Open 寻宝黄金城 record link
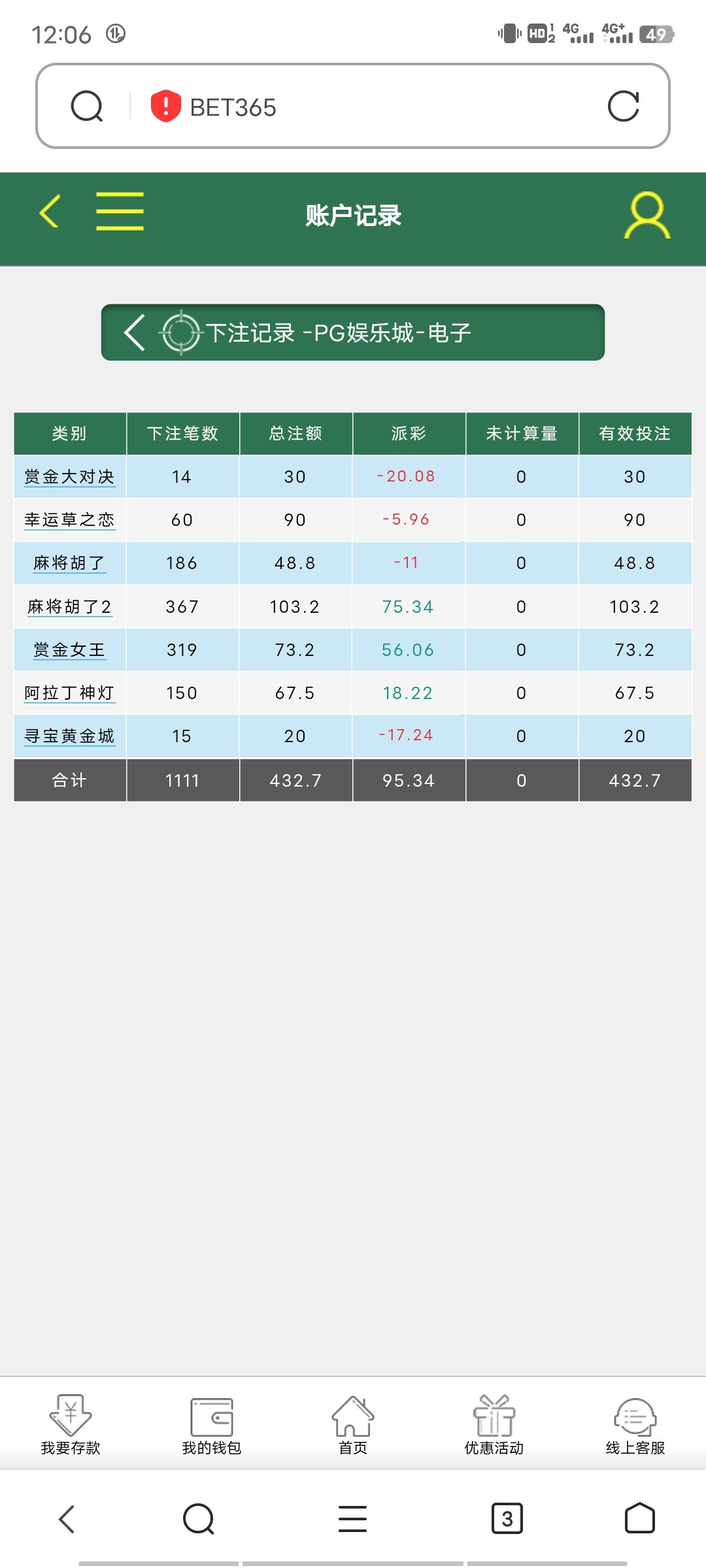706x1568 pixels. (69, 736)
